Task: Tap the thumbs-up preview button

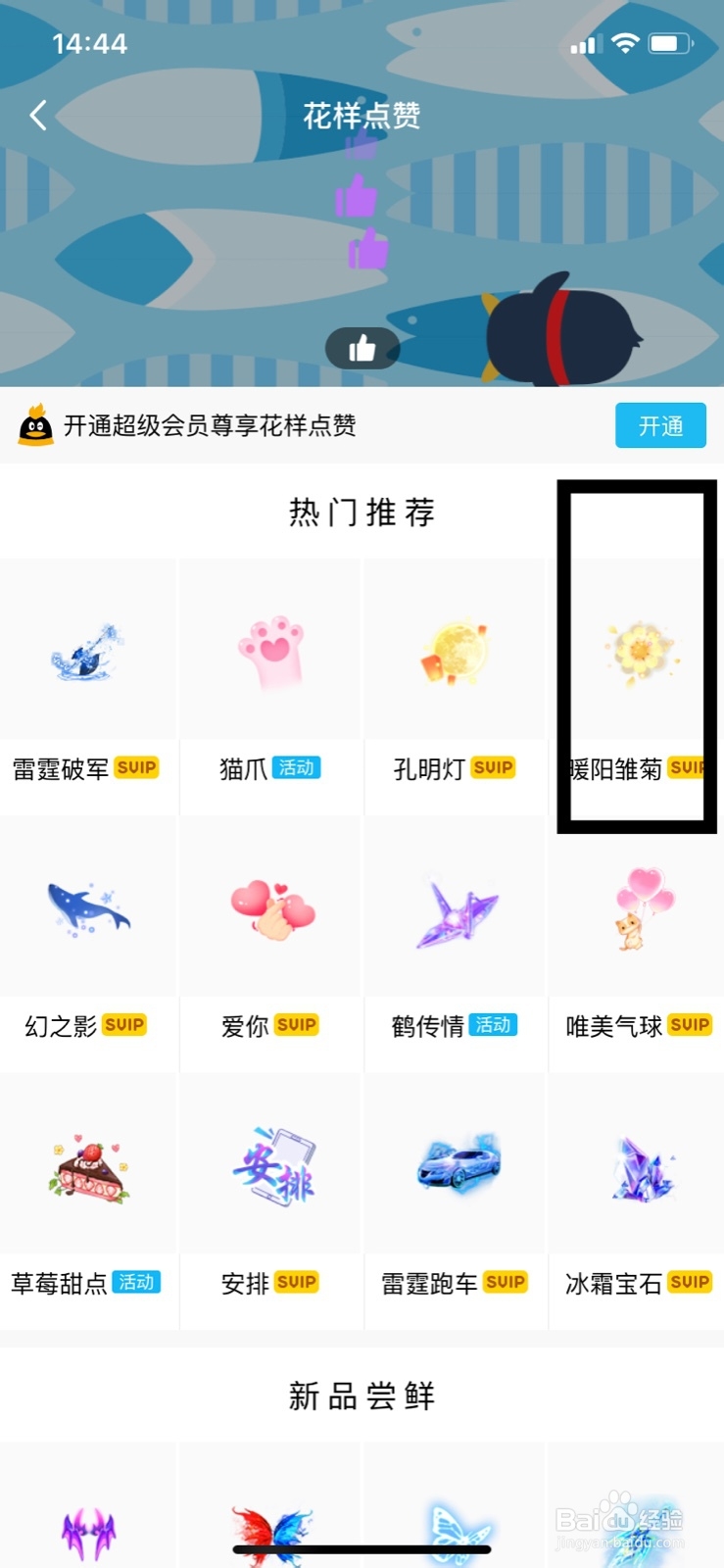Action: coord(362,347)
